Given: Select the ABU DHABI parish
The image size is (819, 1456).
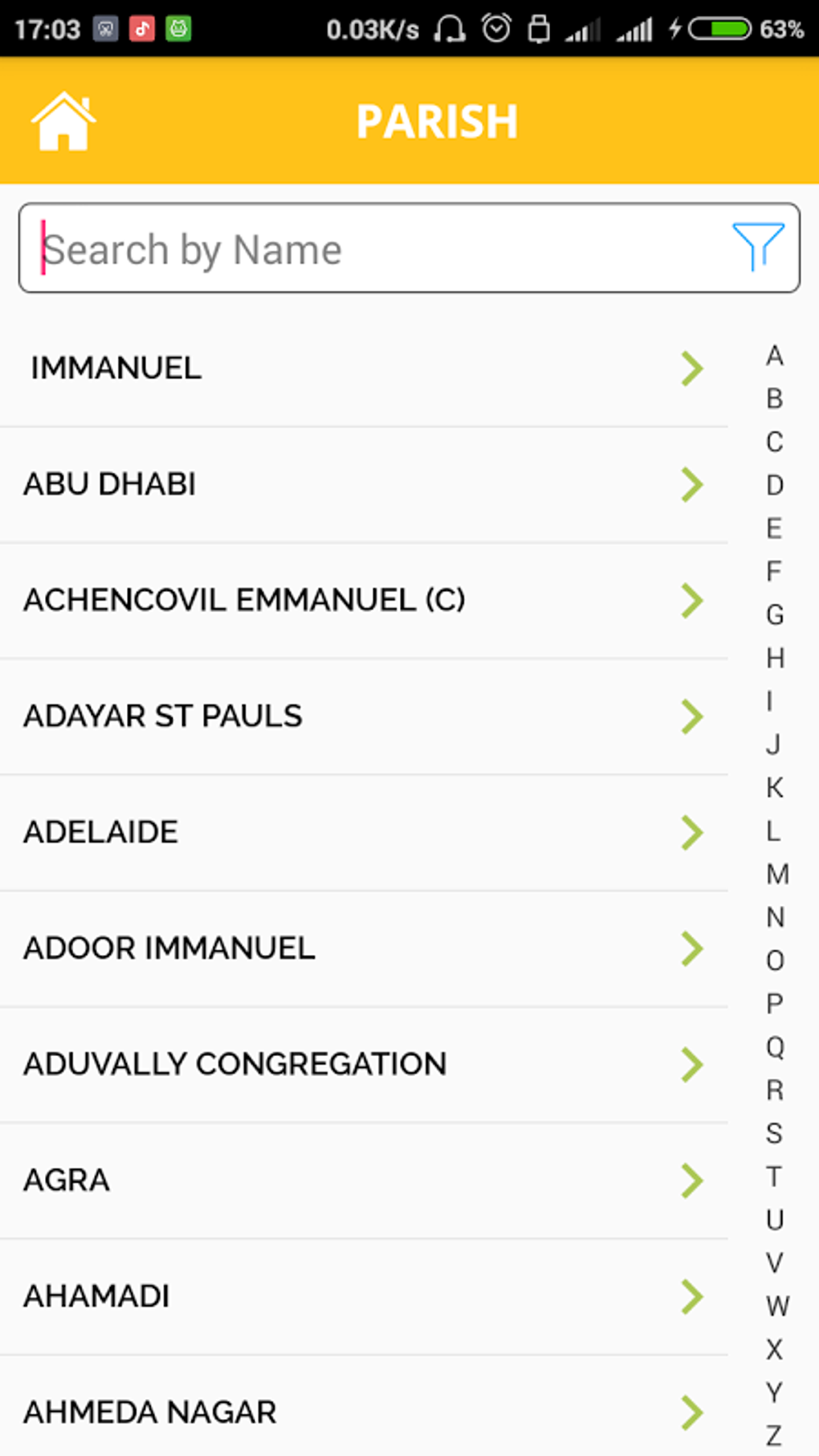Looking at the screenshot, I should pyautogui.click(x=363, y=484).
